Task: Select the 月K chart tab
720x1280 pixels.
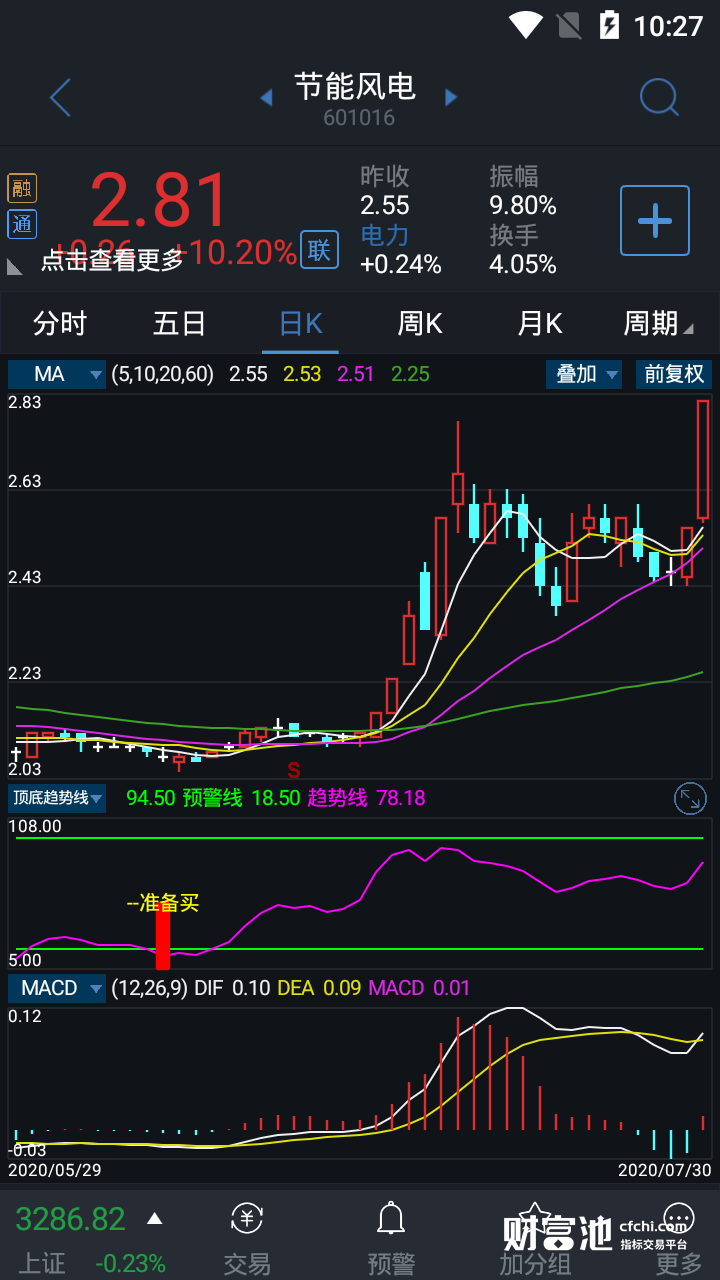Action: coord(540,324)
